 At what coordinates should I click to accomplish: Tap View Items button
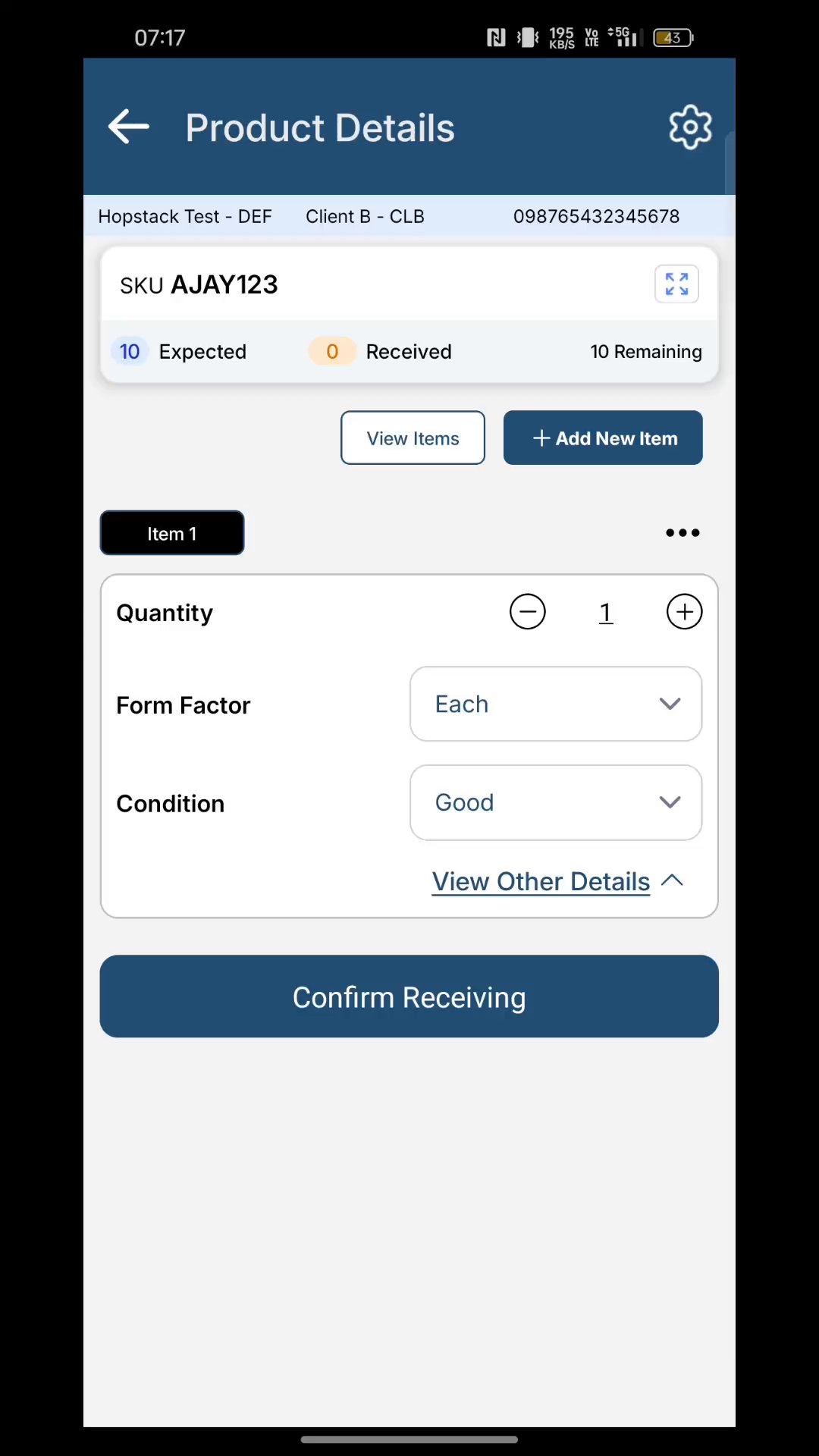tap(413, 438)
